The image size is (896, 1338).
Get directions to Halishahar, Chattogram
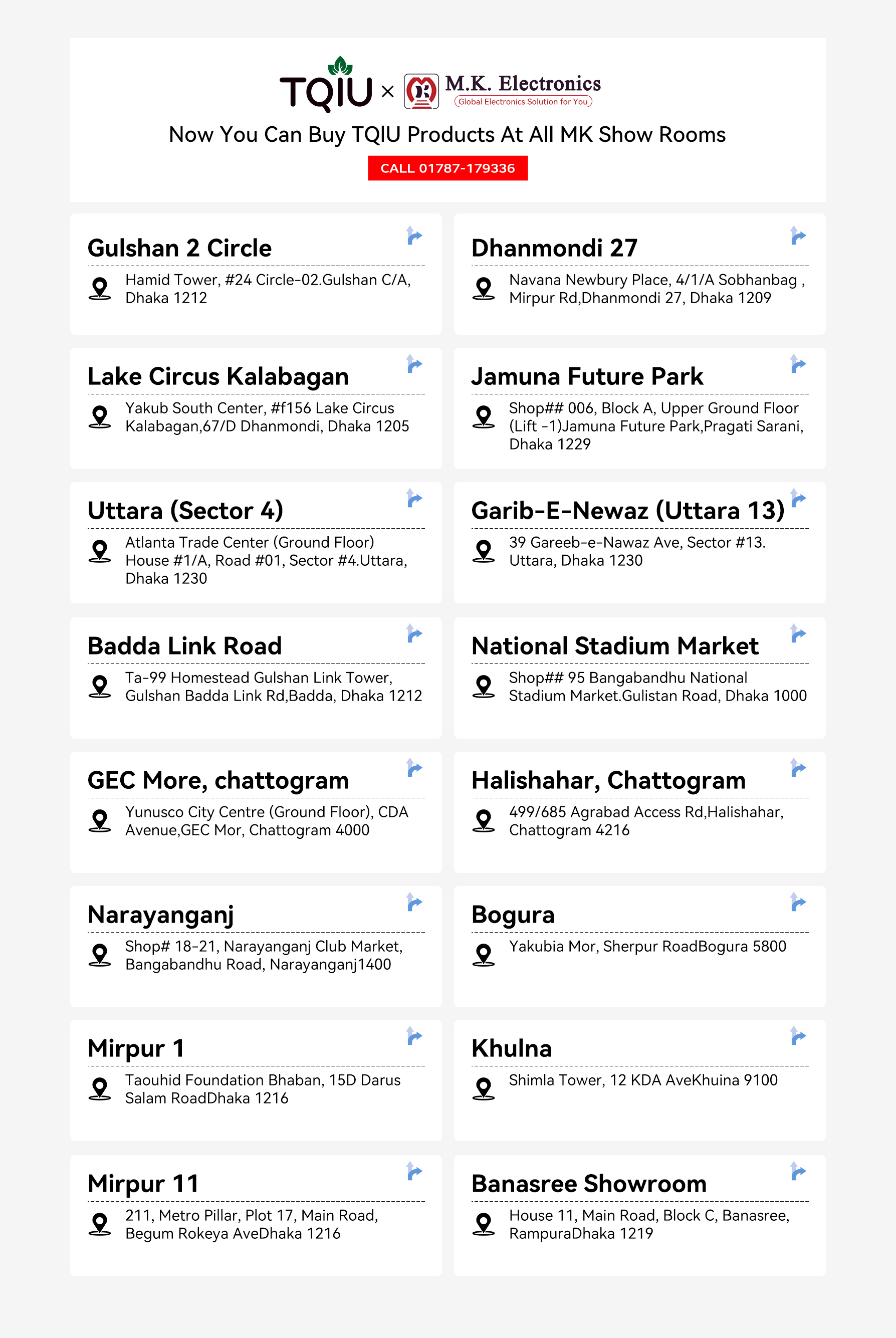[798, 768]
